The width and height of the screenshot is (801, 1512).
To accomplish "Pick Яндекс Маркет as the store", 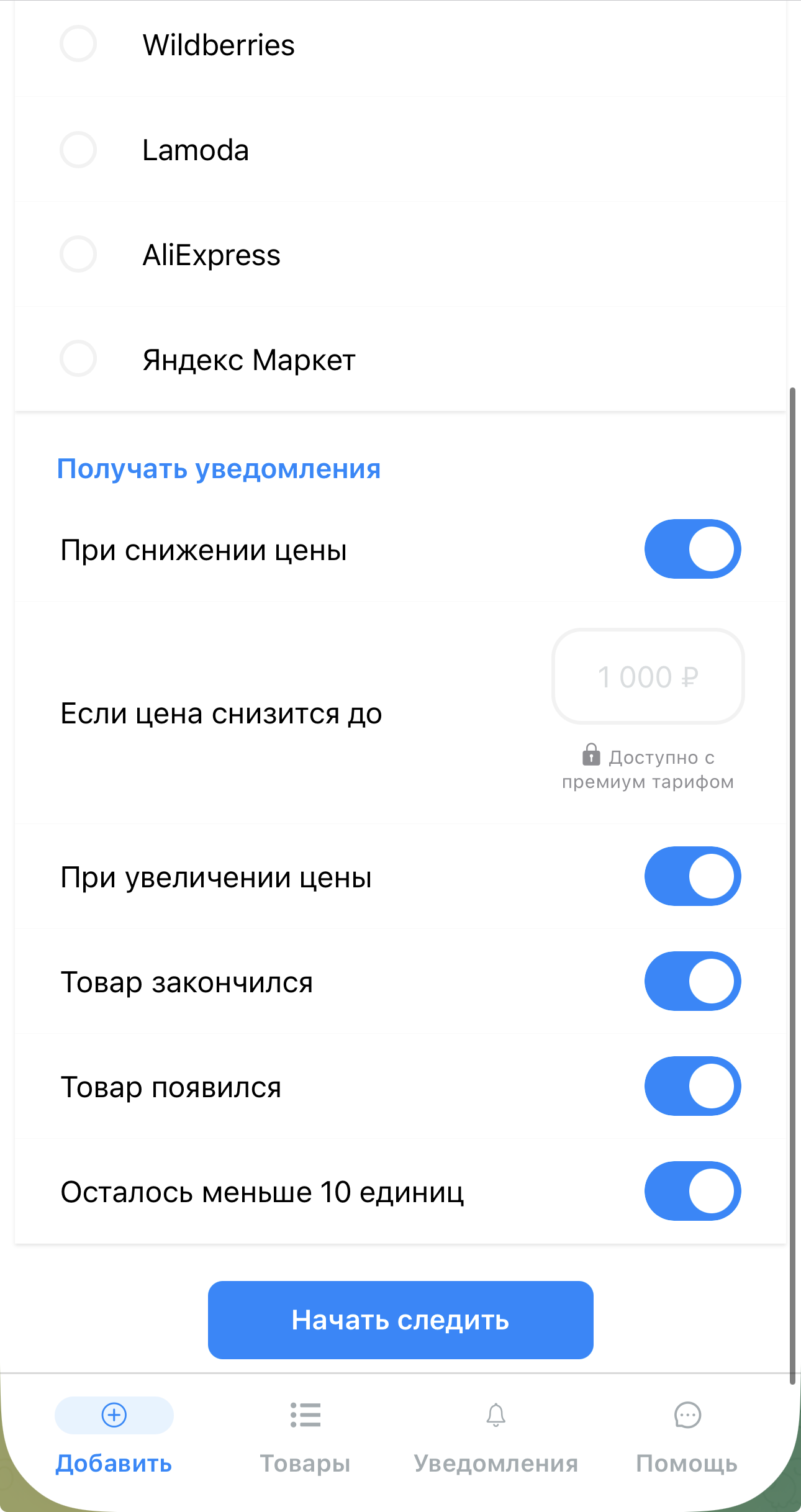I will [x=78, y=358].
